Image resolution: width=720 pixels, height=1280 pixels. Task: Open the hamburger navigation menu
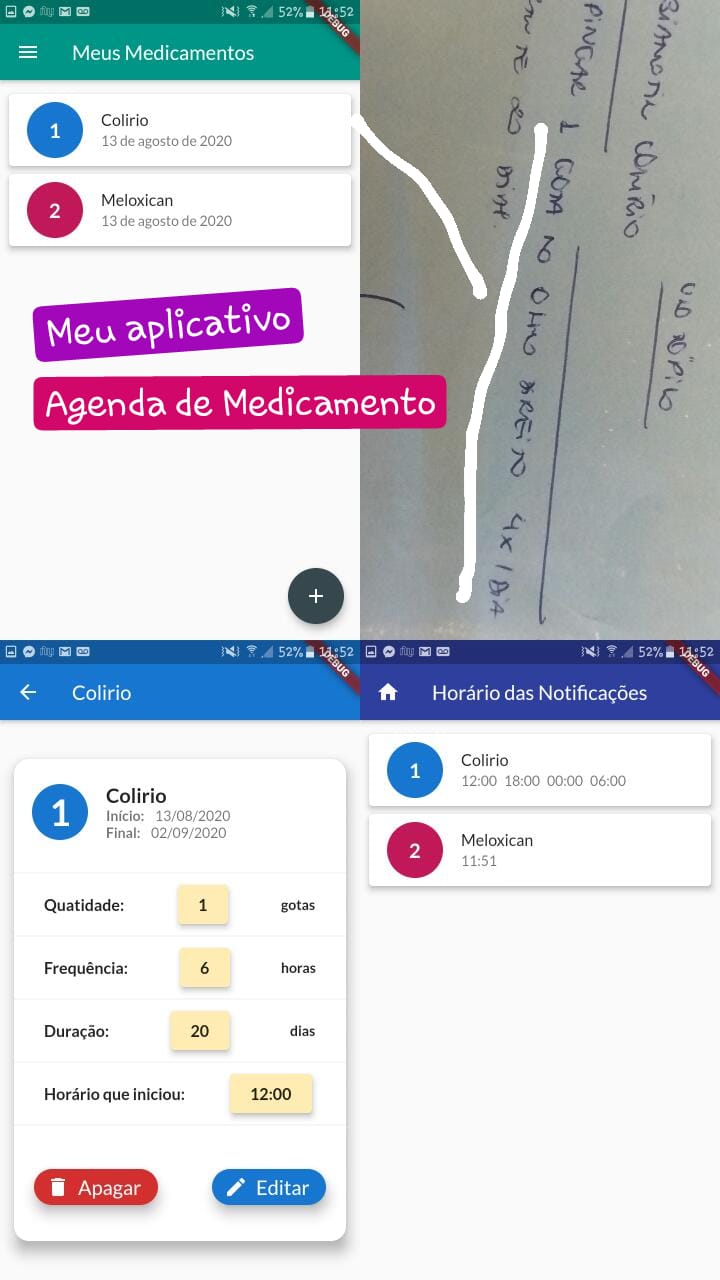[x=28, y=53]
